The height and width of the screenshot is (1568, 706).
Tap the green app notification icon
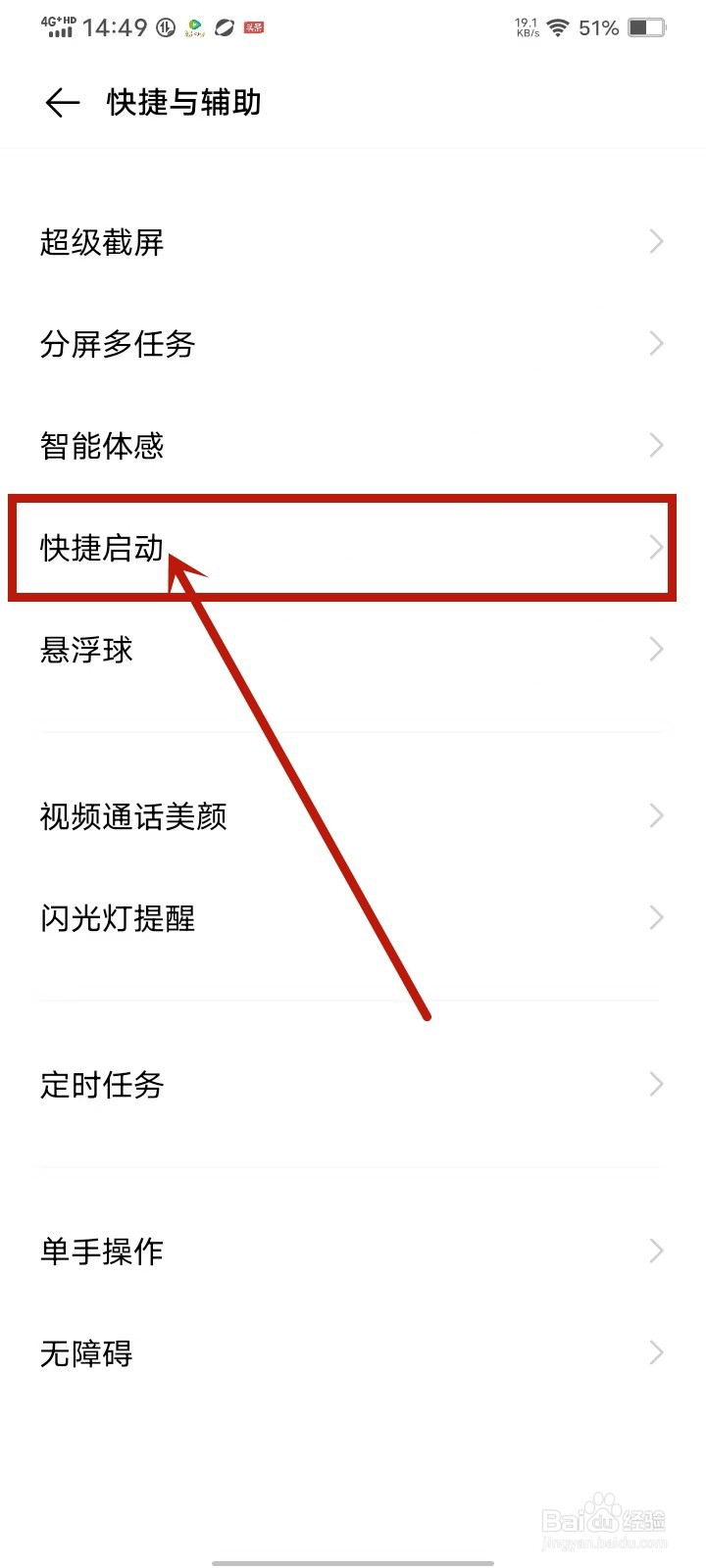tap(194, 27)
